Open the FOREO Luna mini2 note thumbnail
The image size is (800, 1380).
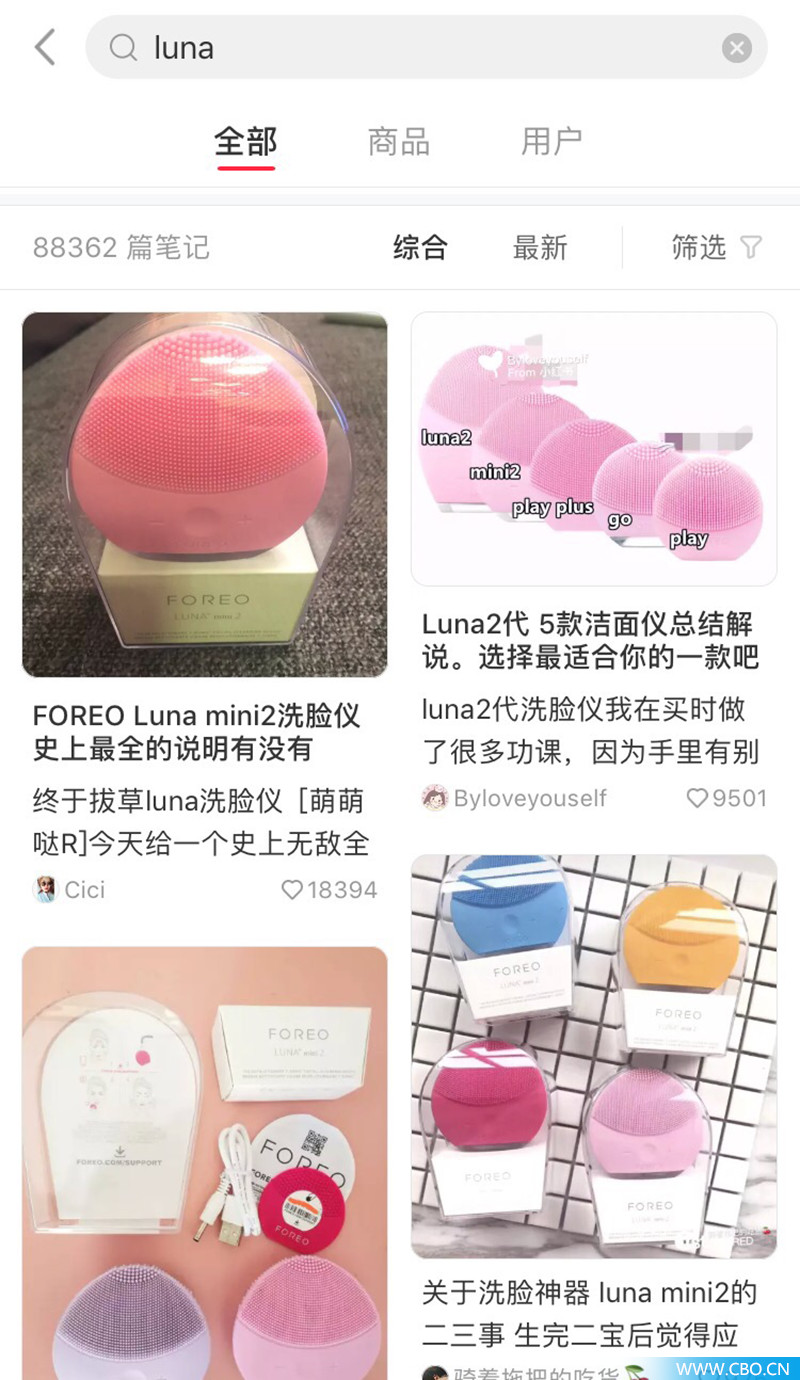click(204, 494)
